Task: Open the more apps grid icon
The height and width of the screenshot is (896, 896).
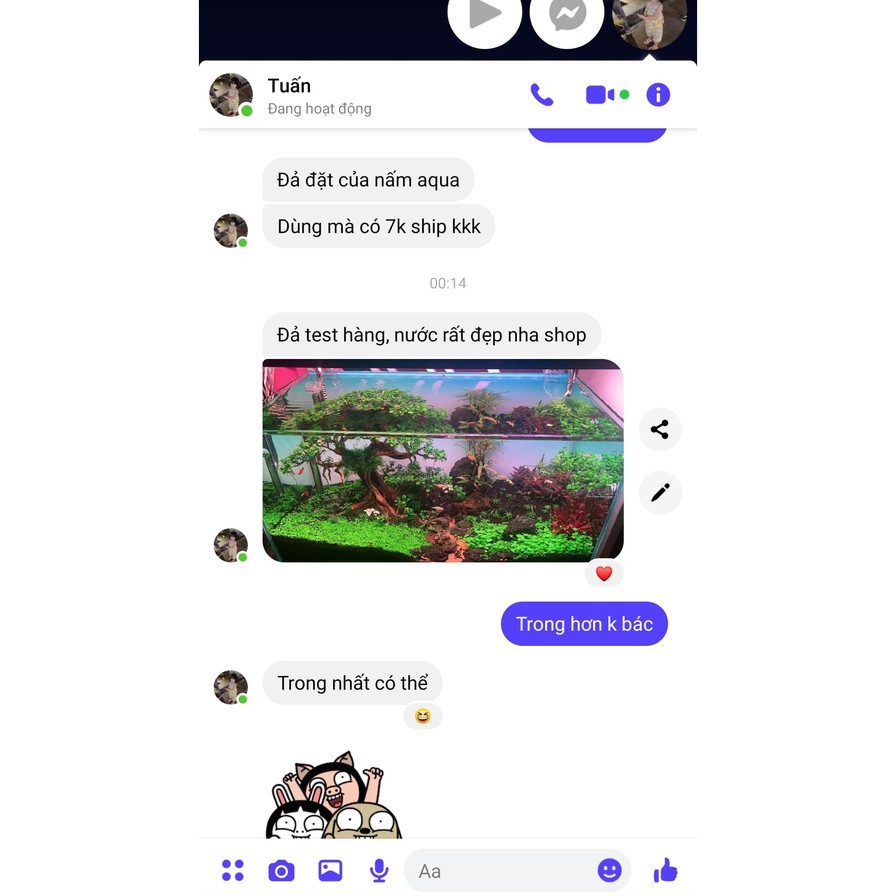Action: point(233,870)
